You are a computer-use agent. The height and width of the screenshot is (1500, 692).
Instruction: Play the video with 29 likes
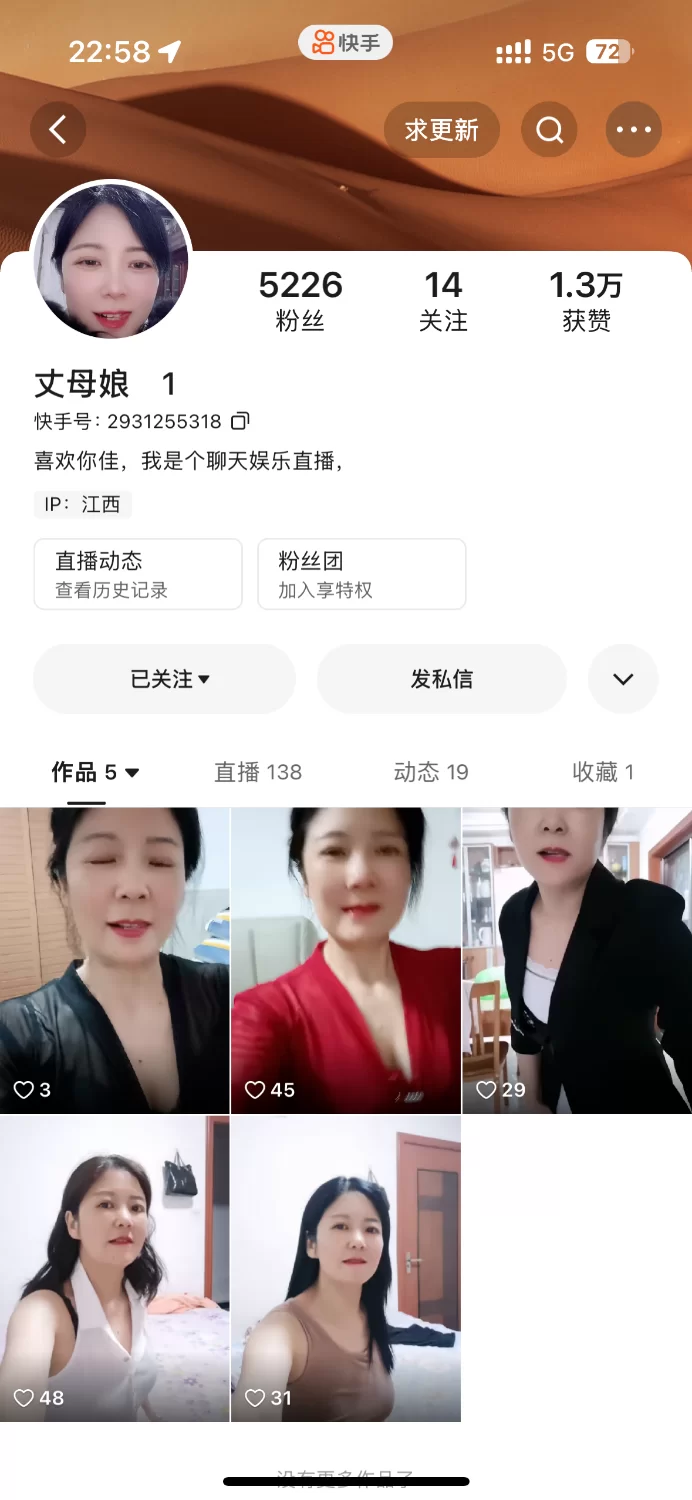point(577,960)
